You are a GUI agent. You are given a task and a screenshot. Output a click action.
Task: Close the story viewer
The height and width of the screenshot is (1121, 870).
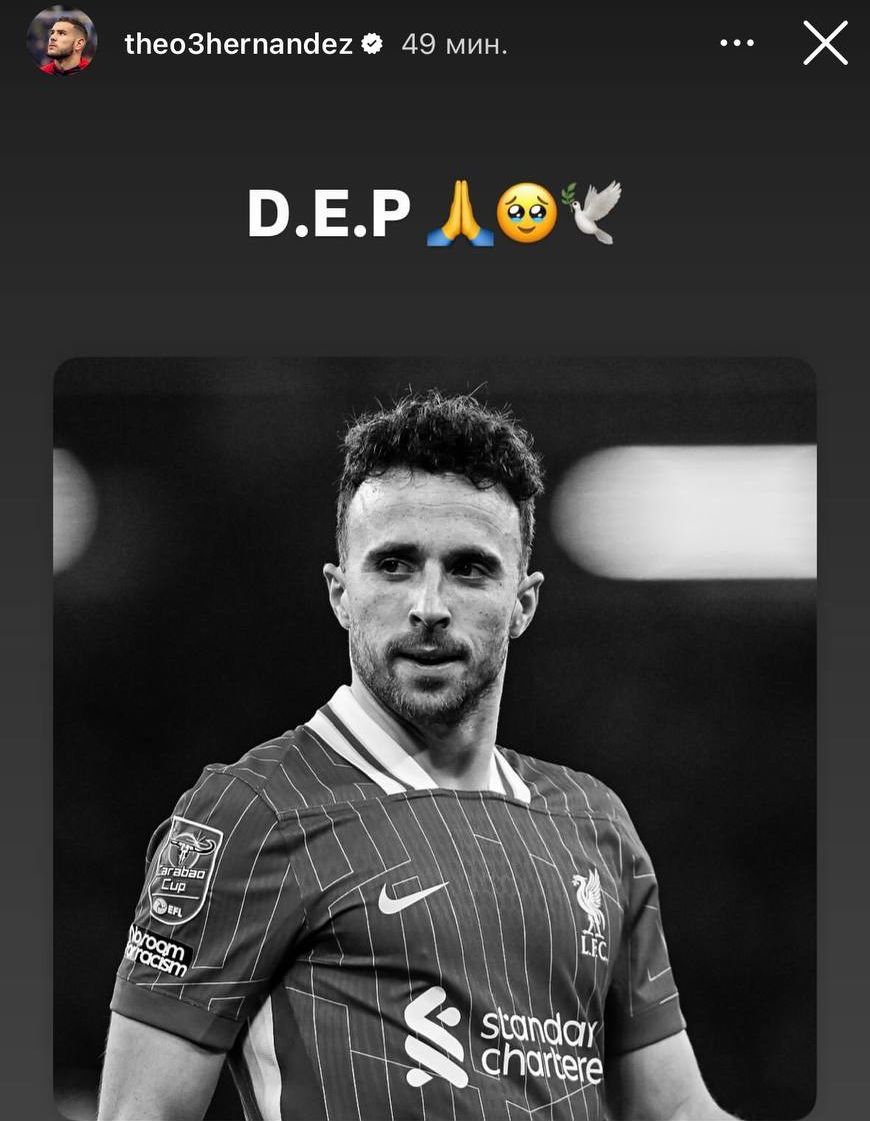coord(825,44)
